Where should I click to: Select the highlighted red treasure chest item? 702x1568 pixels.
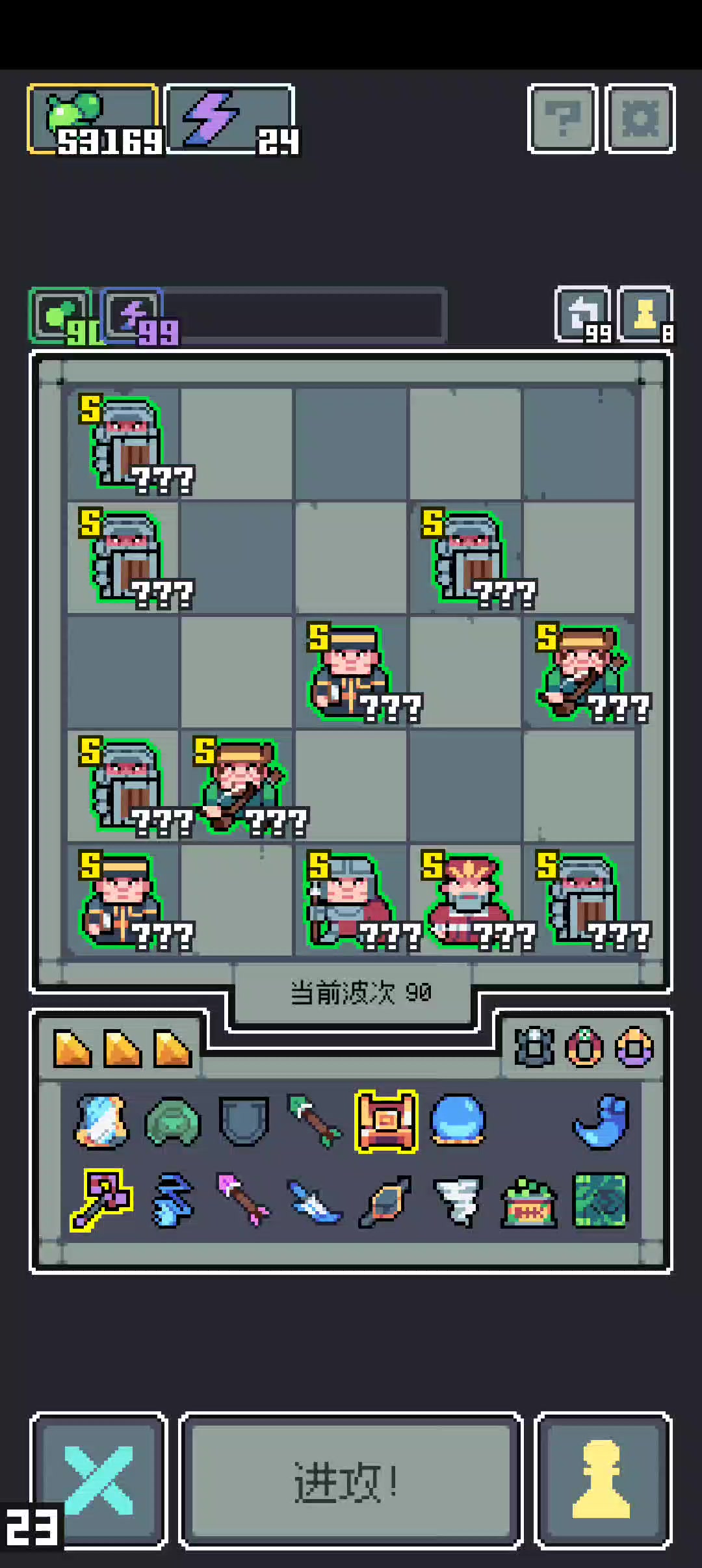(386, 1121)
